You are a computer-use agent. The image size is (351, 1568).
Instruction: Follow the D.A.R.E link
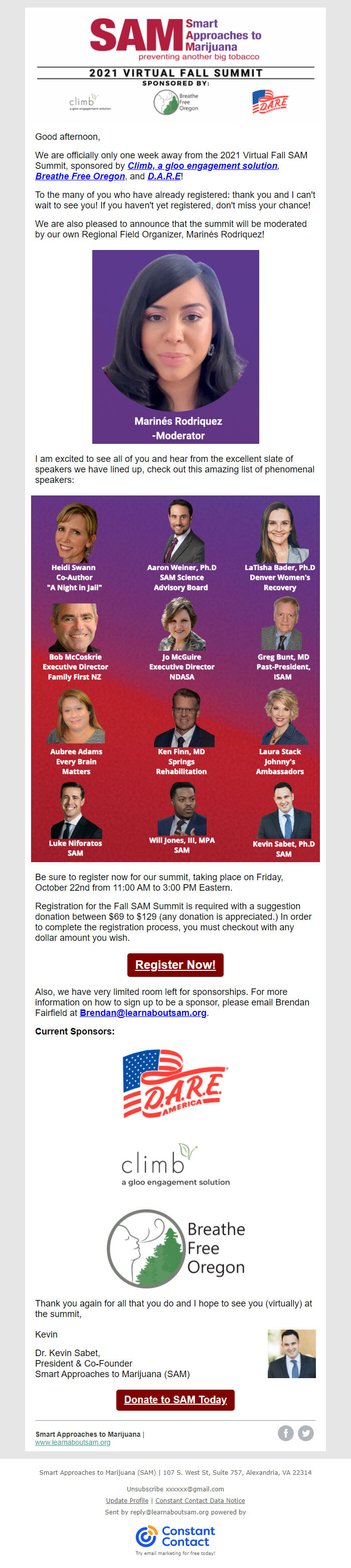click(164, 176)
